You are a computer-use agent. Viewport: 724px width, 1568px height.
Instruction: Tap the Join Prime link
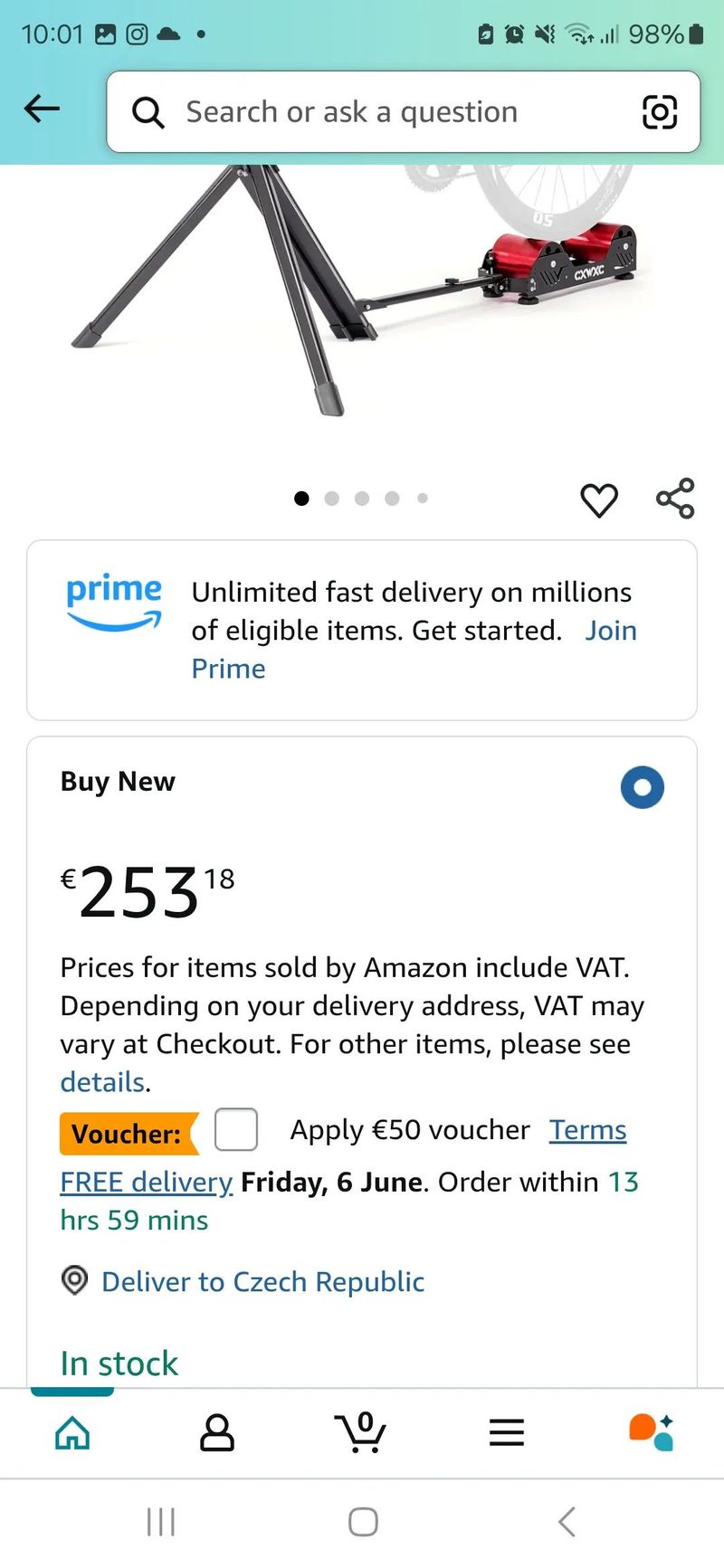[610, 631]
